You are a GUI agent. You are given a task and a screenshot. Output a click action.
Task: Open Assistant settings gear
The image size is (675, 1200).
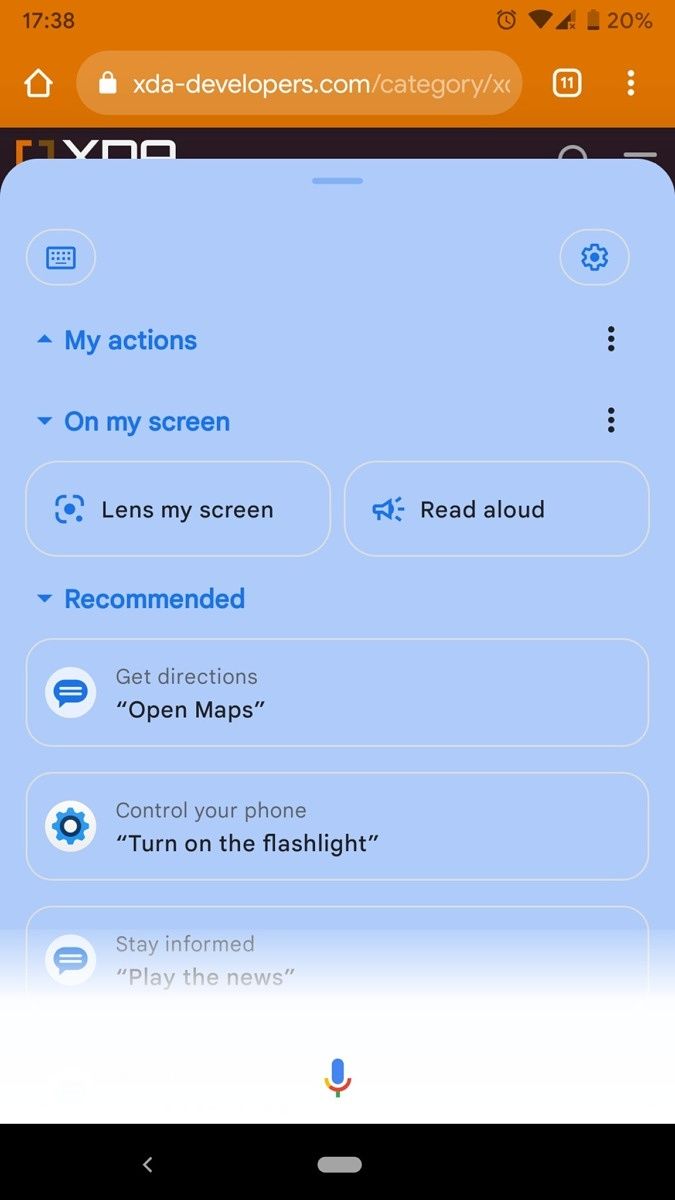[594, 258]
